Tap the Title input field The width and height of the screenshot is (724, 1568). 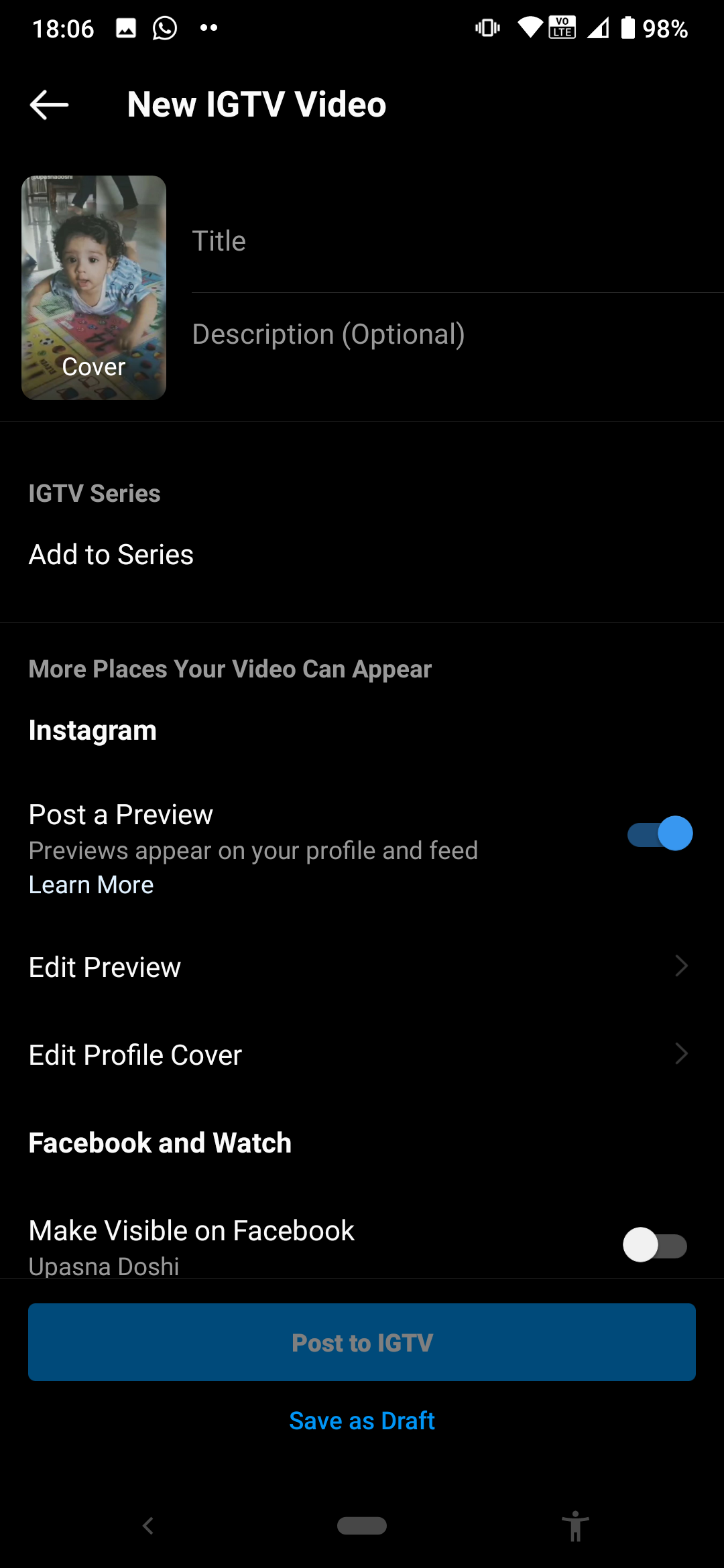456,241
